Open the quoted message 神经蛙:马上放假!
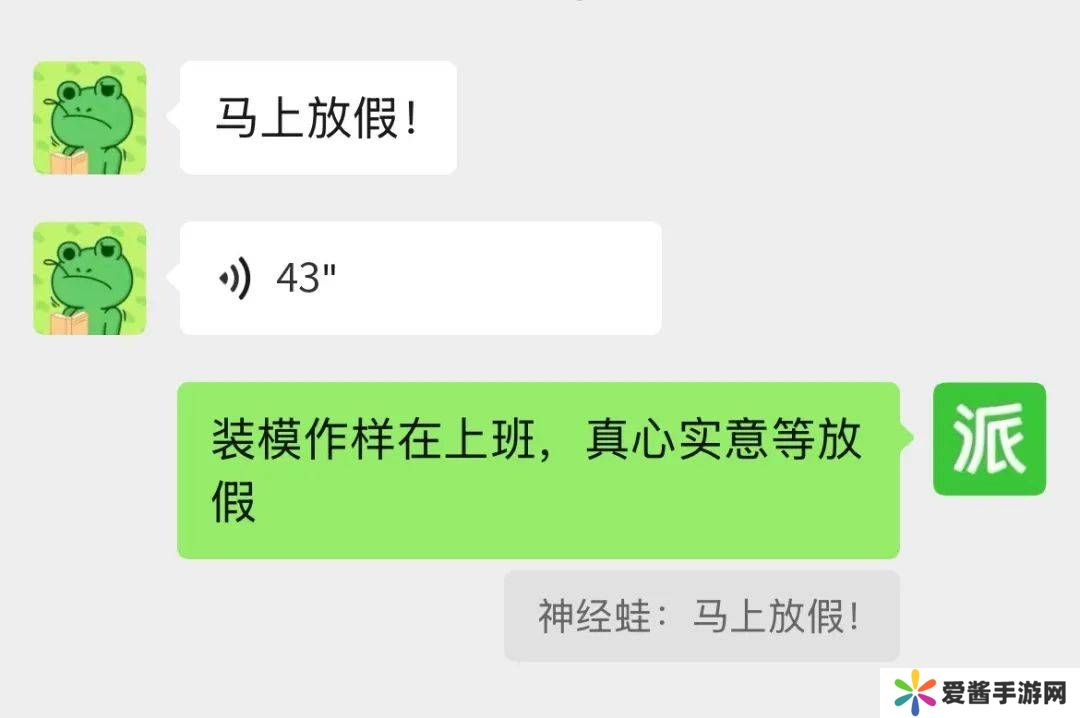 tap(700, 616)
